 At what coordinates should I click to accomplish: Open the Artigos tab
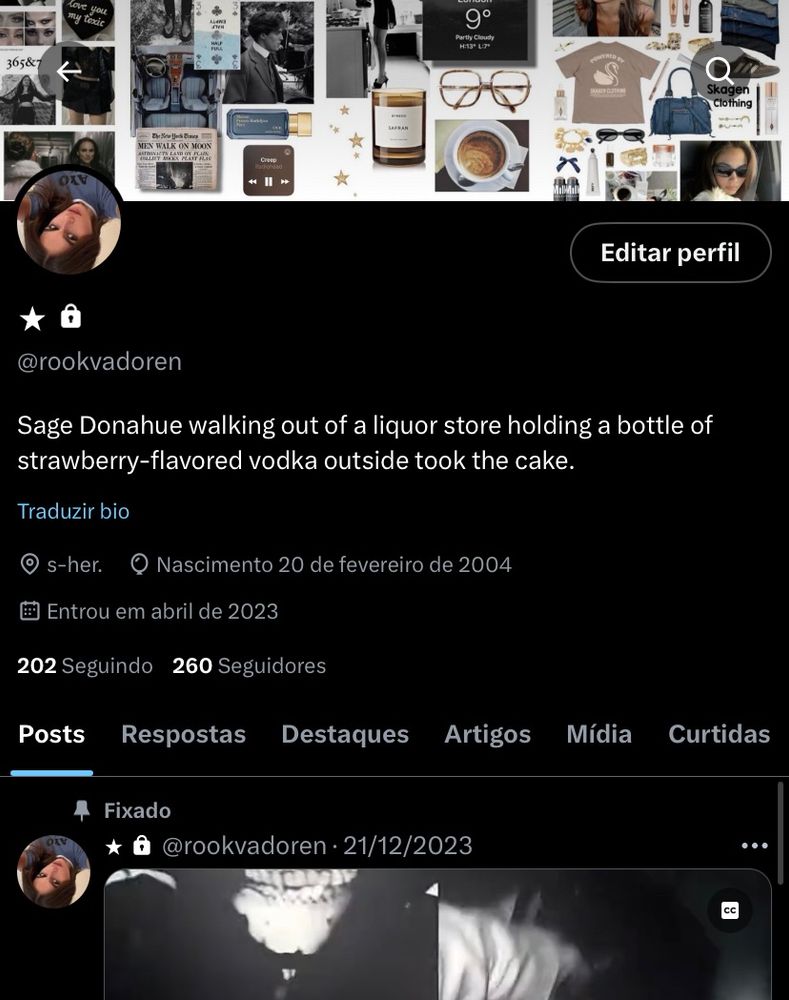click(487, 734)
